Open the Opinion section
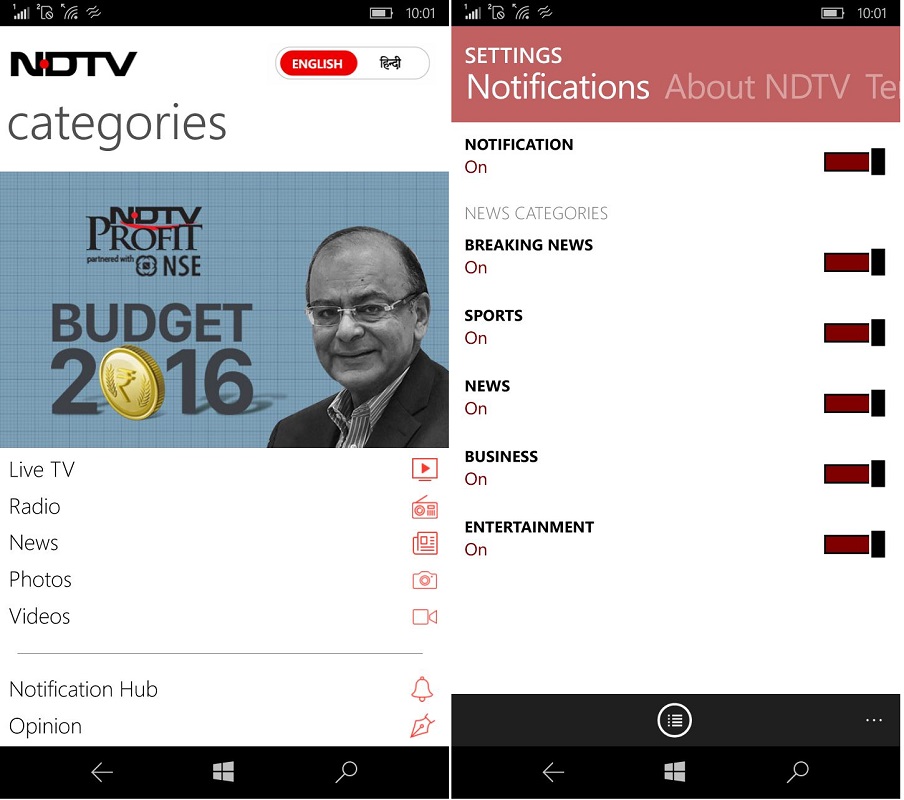The image size is (904, 800). [x=46, y=727]
